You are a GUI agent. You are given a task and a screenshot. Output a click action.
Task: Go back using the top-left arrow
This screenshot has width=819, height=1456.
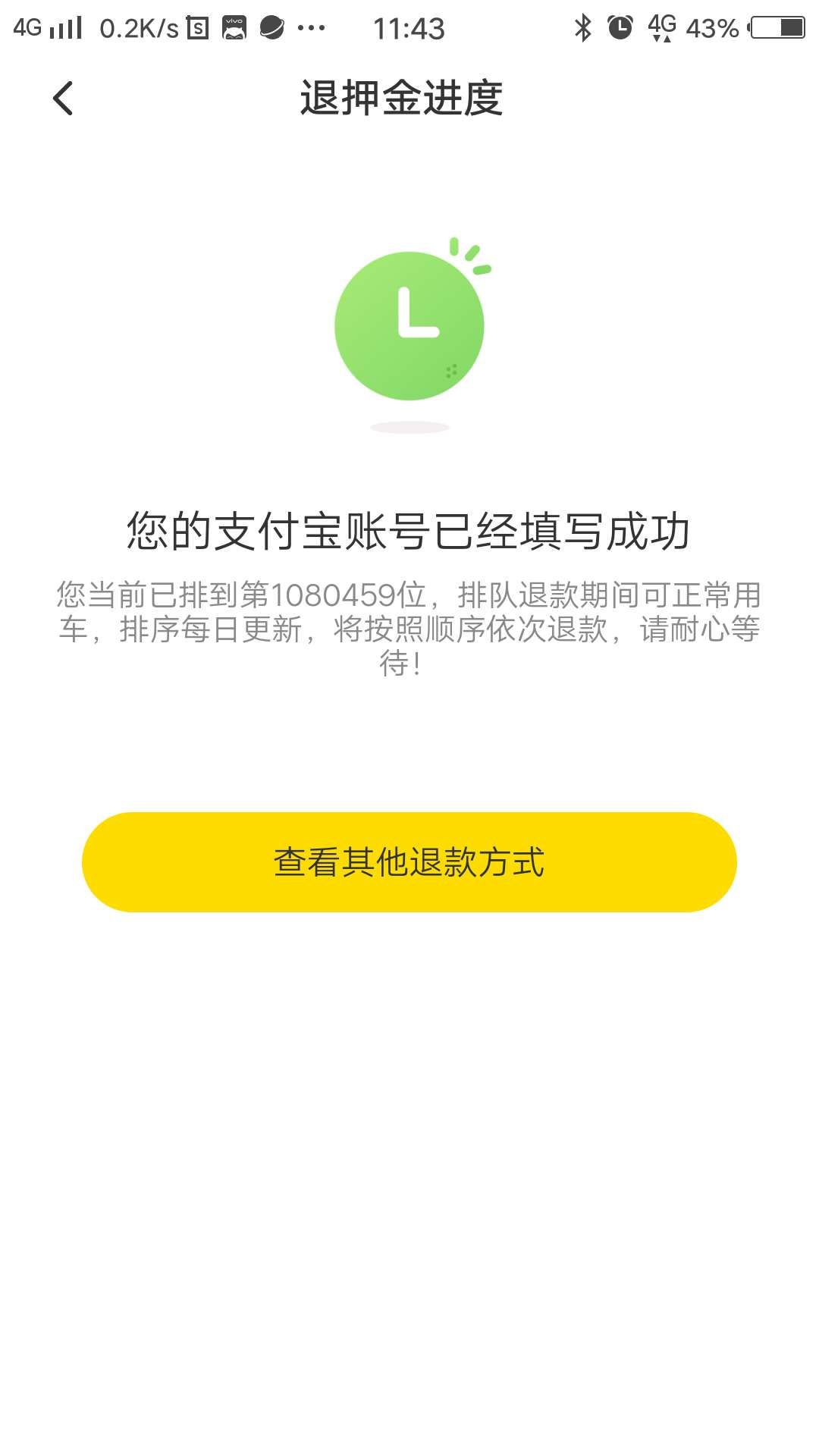pyautogui.click(x=63, y=99)
